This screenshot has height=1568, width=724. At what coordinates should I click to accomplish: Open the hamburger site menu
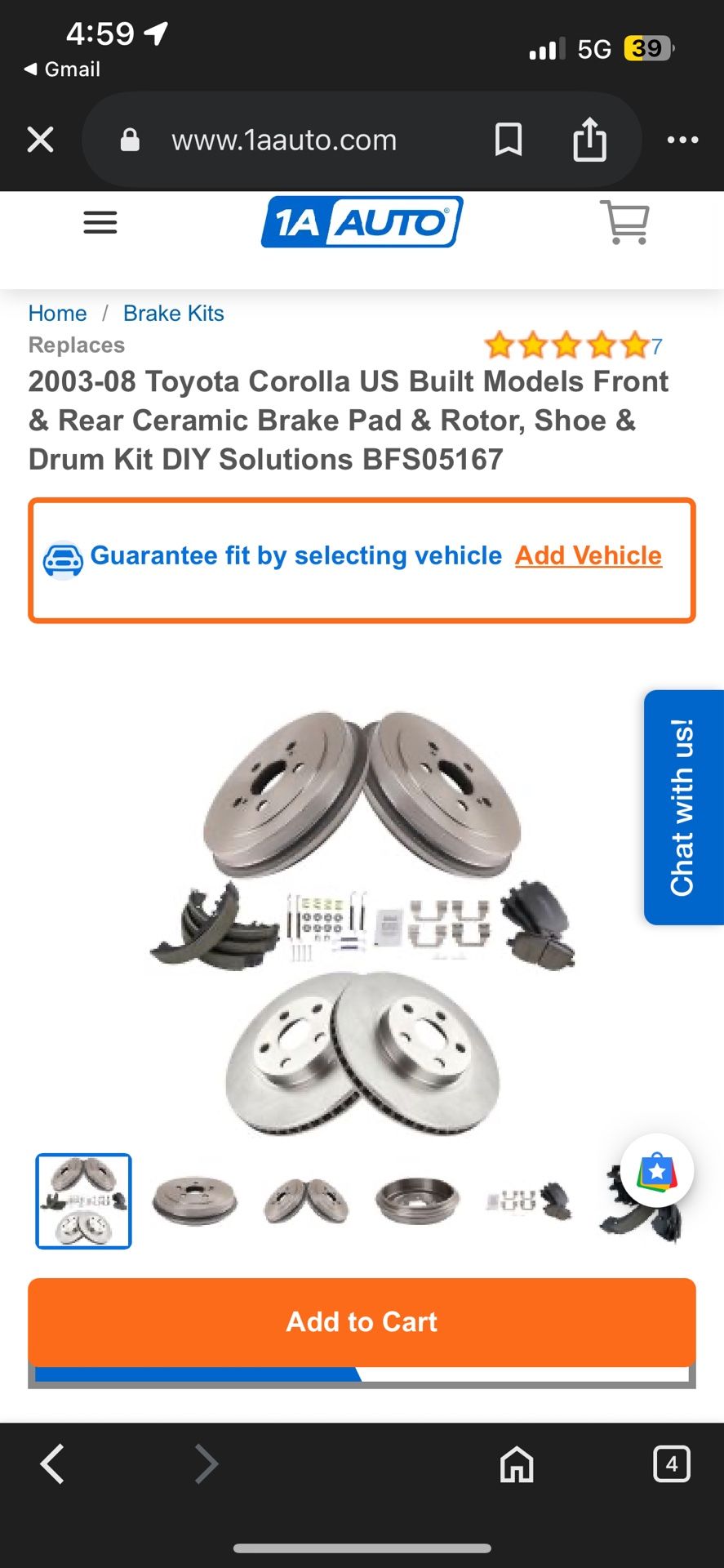tap(100, 222)
